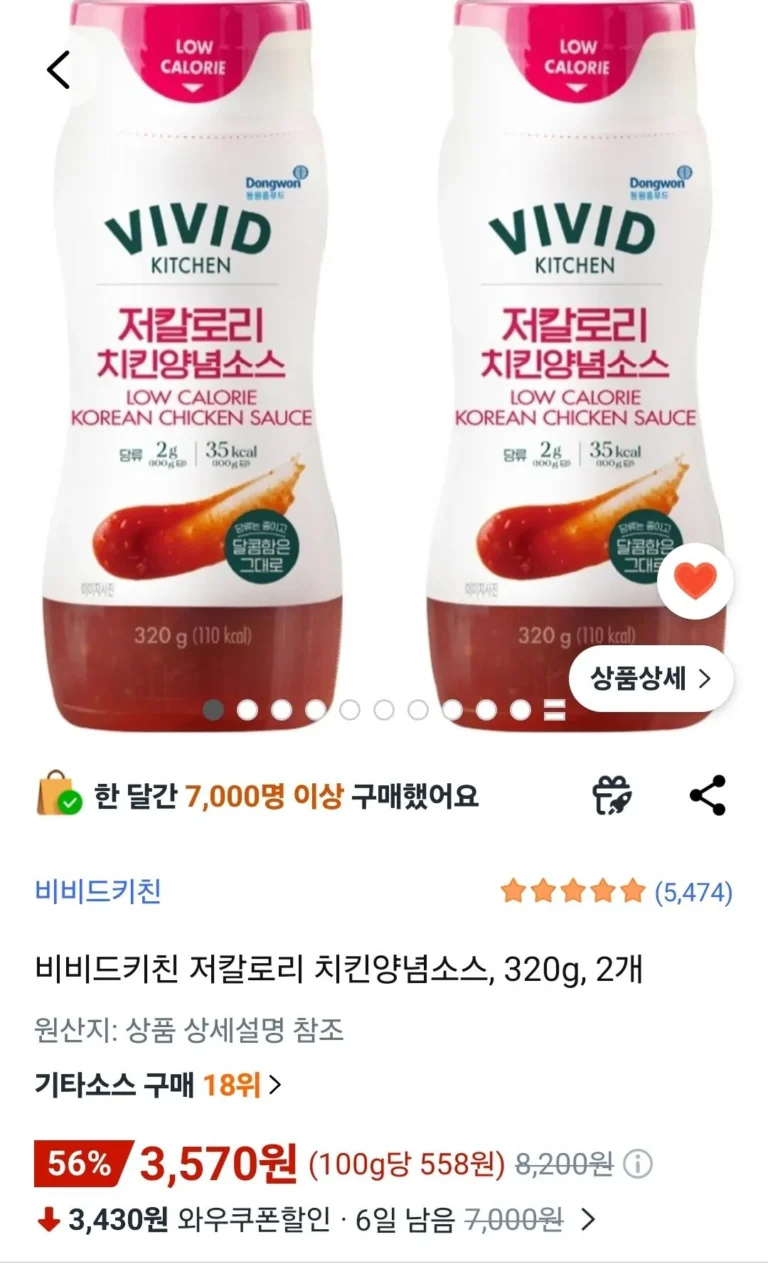
Task: View the 5,474 star reviews
Action: coord(616,892)
